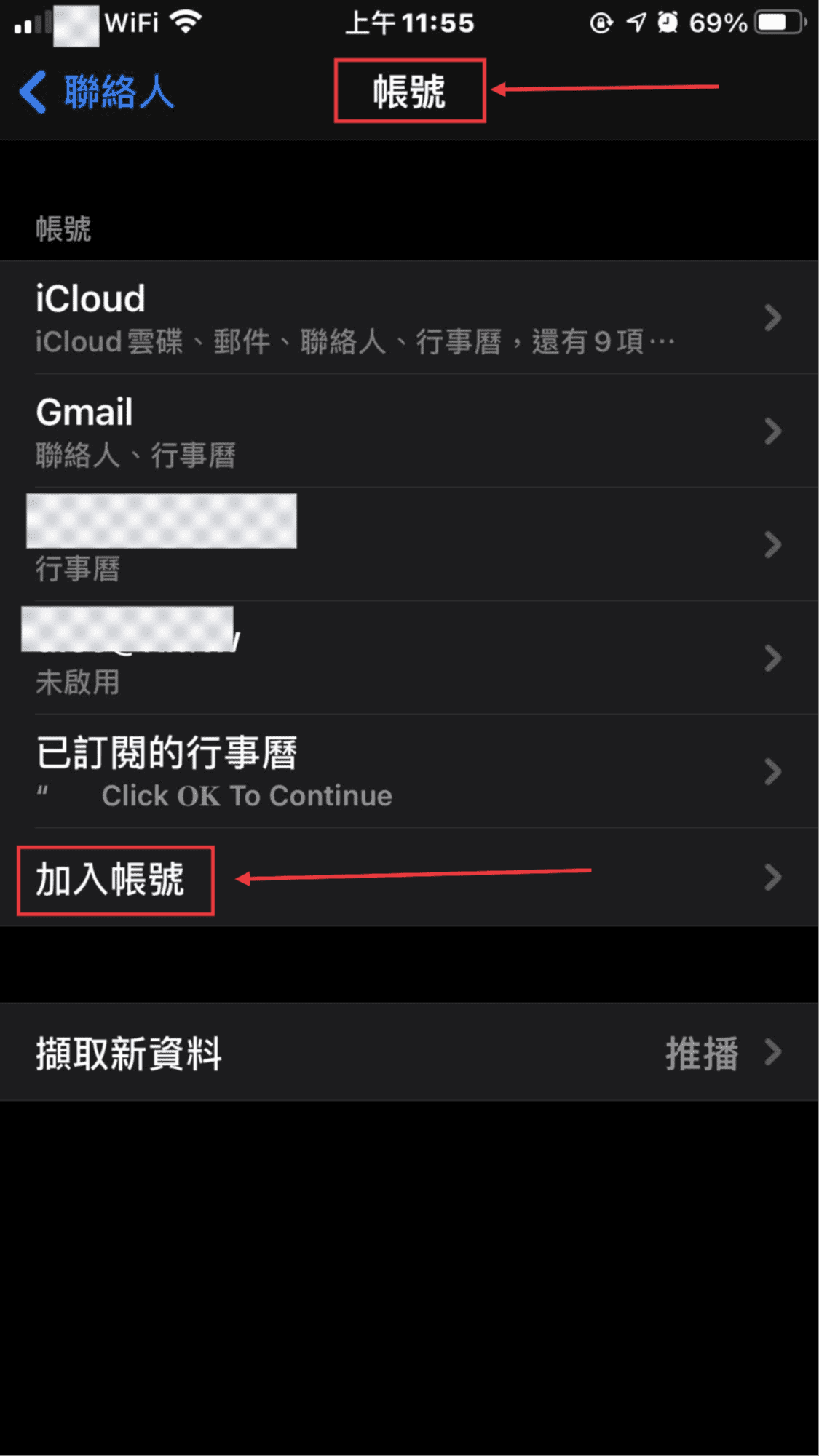The height and width of the screenshot is (1456, 819).
Task: Go back to 聯絡人 settings
Action: coord(97,92)
